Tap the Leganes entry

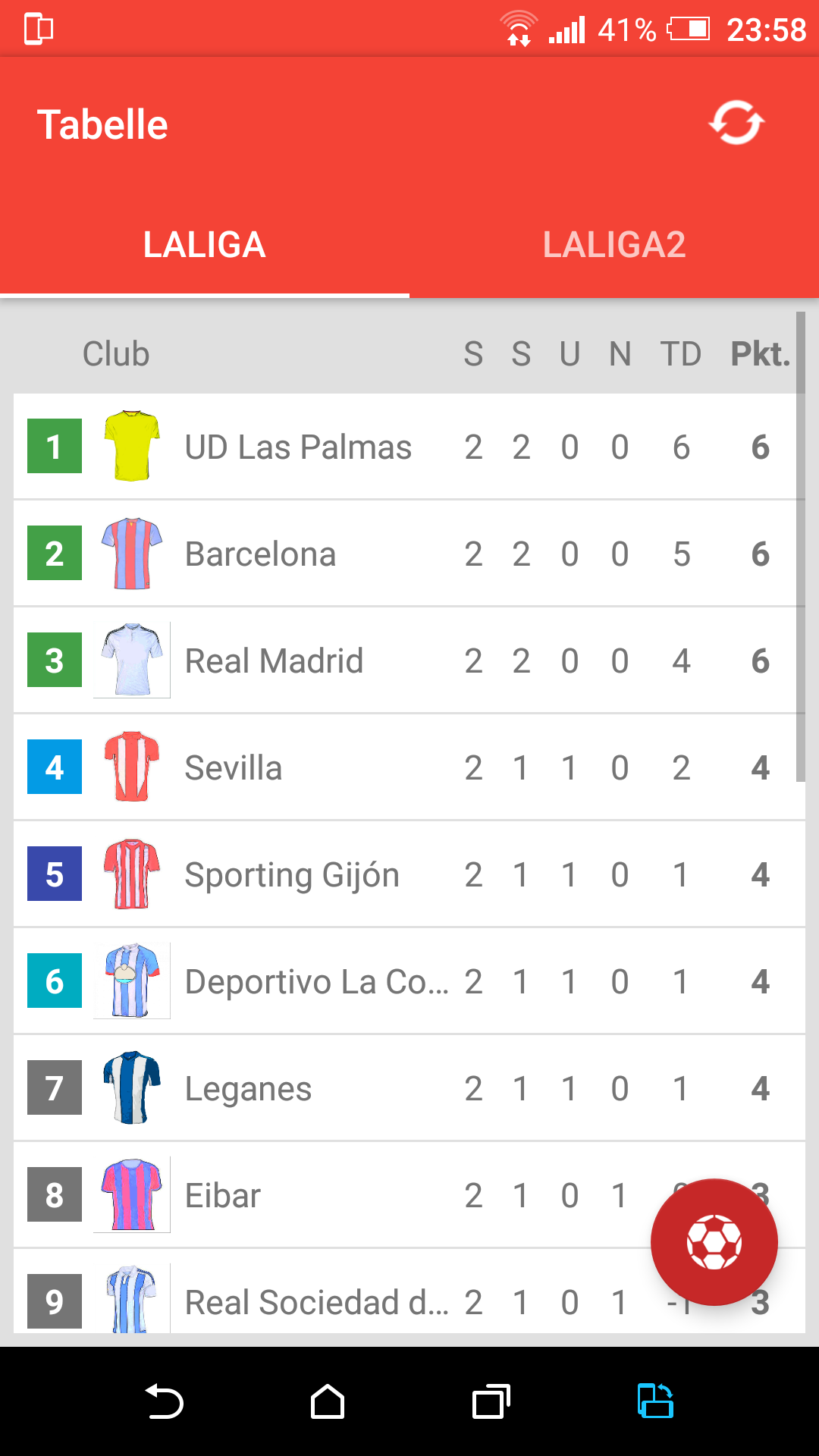pos(248,1089)
